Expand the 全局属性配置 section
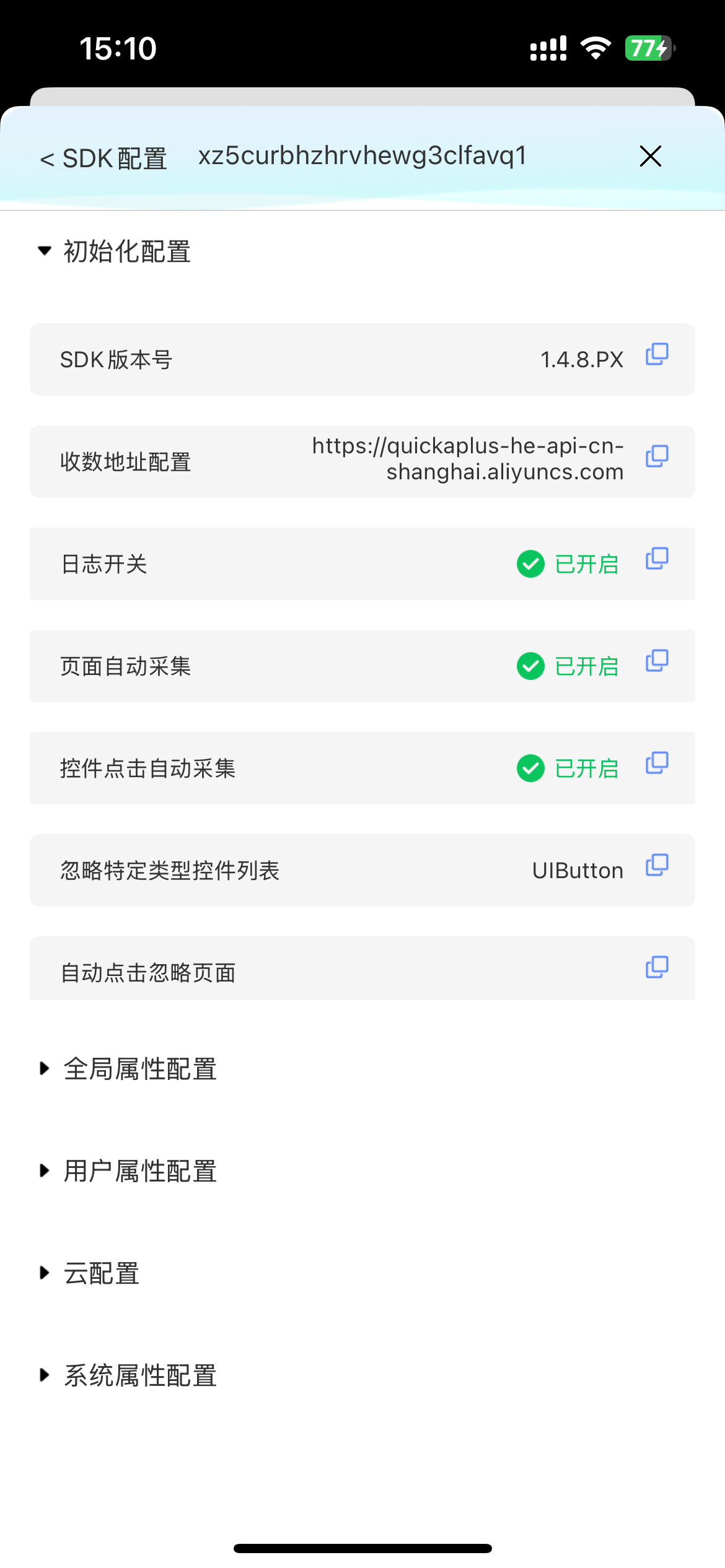The width and height of the screenshot is (725, 1568). click(128, 1069)
